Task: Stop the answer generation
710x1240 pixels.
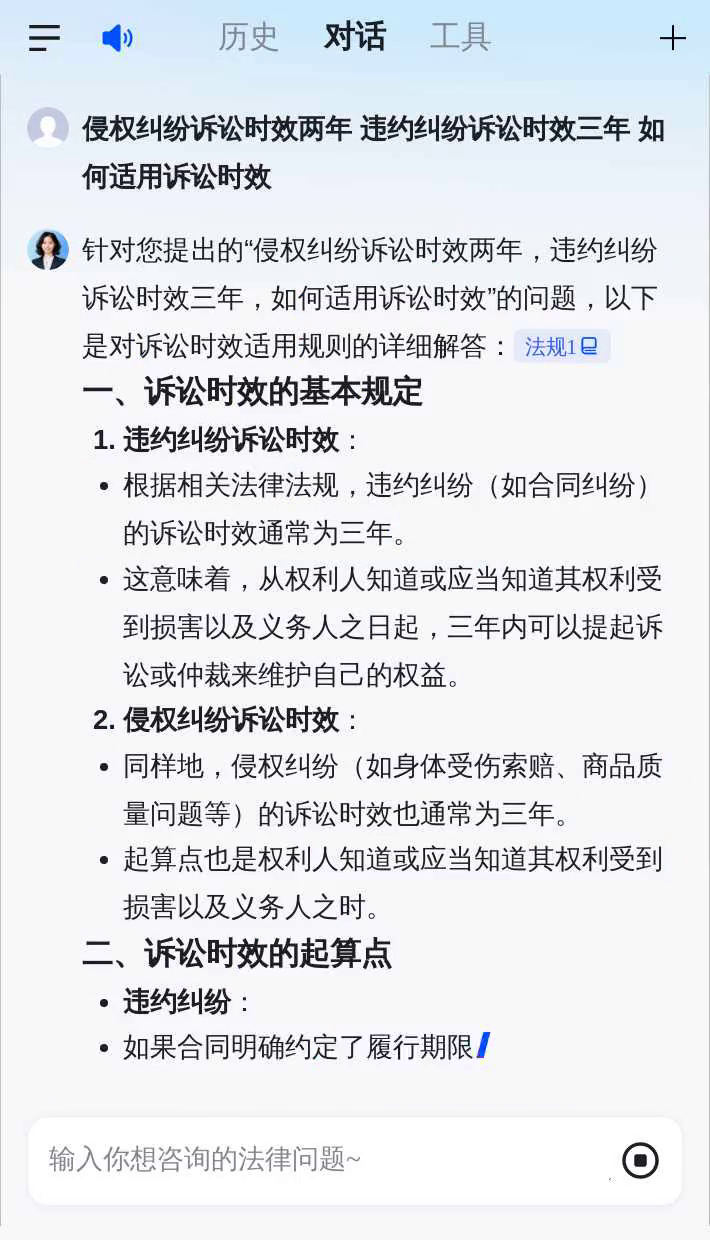Action: 640,1160
